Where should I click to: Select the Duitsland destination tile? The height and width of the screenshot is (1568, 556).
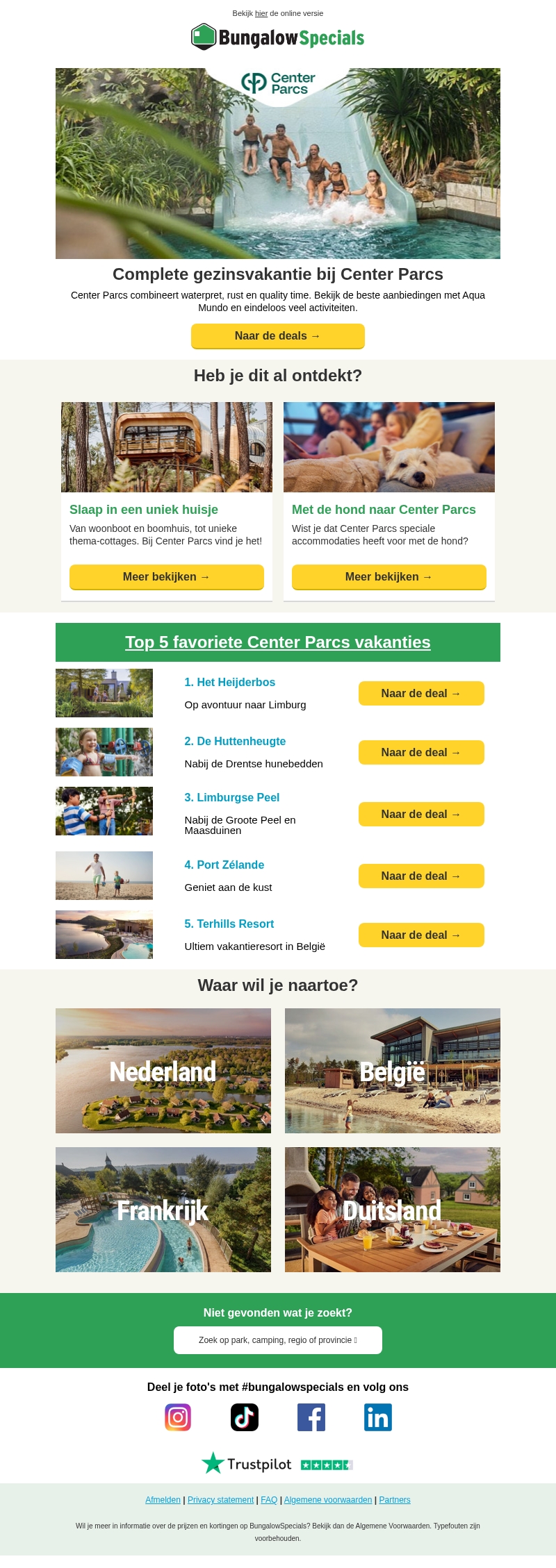392,1210
